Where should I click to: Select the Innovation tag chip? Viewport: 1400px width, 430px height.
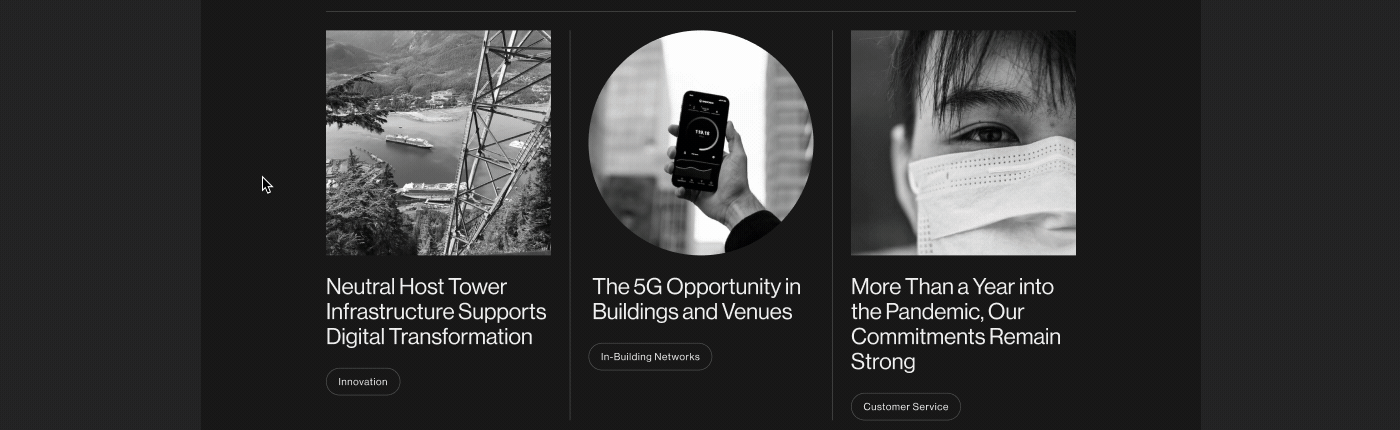363,382
